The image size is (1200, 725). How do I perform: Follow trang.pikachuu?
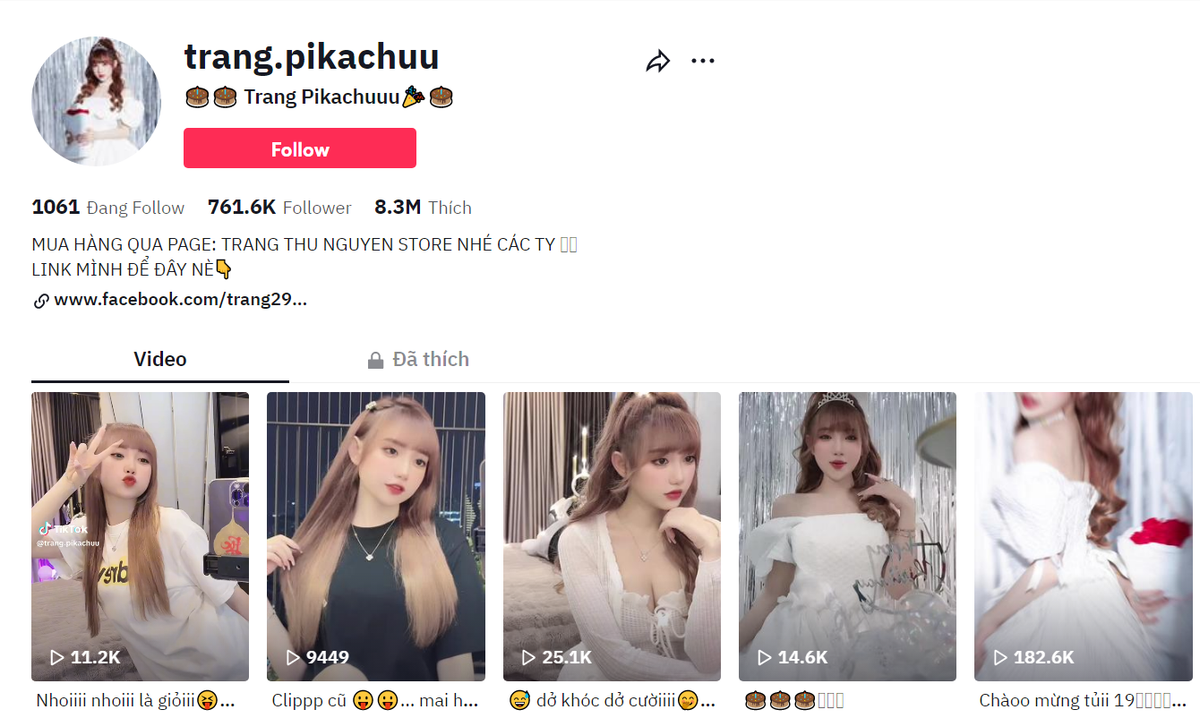299,149
